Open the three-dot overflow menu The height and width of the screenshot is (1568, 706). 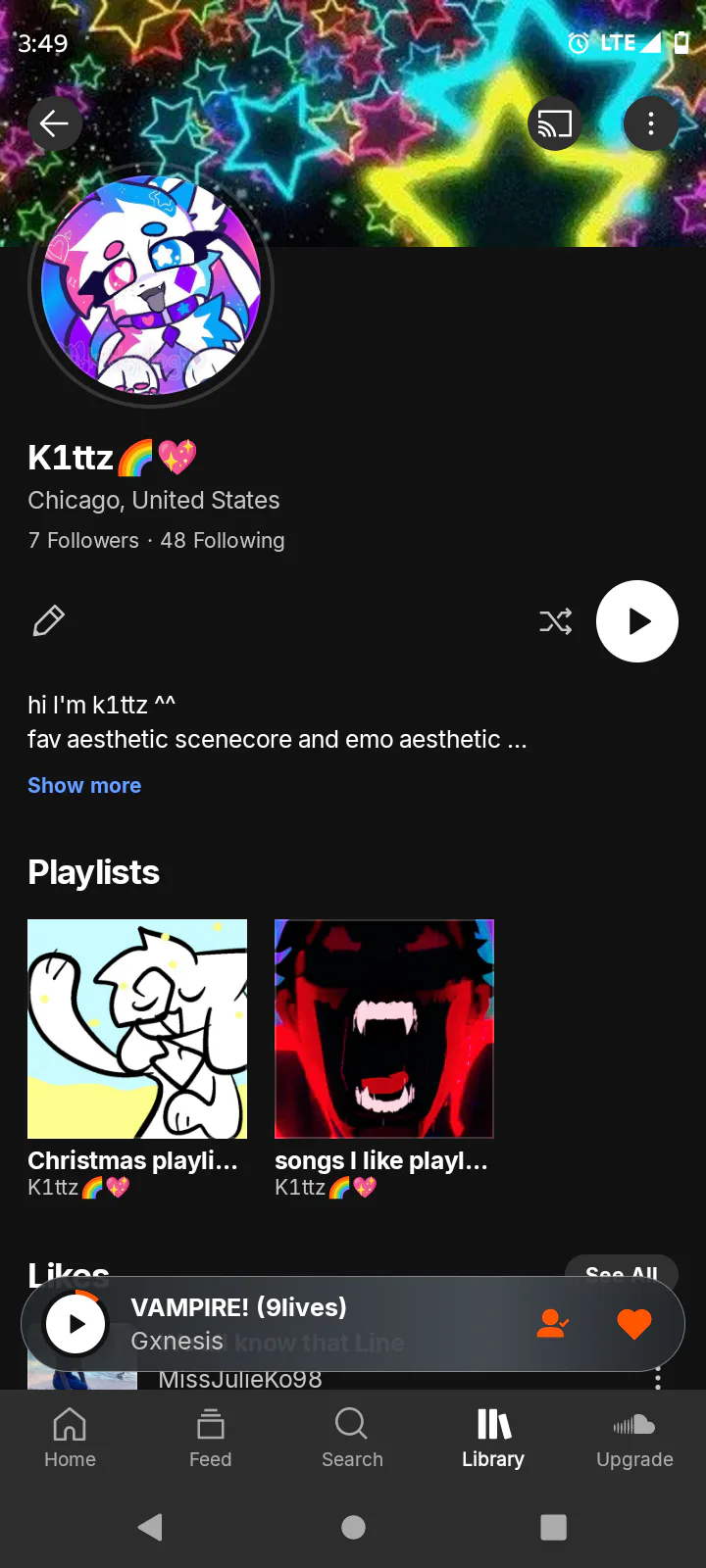click(x=651, y=123)
